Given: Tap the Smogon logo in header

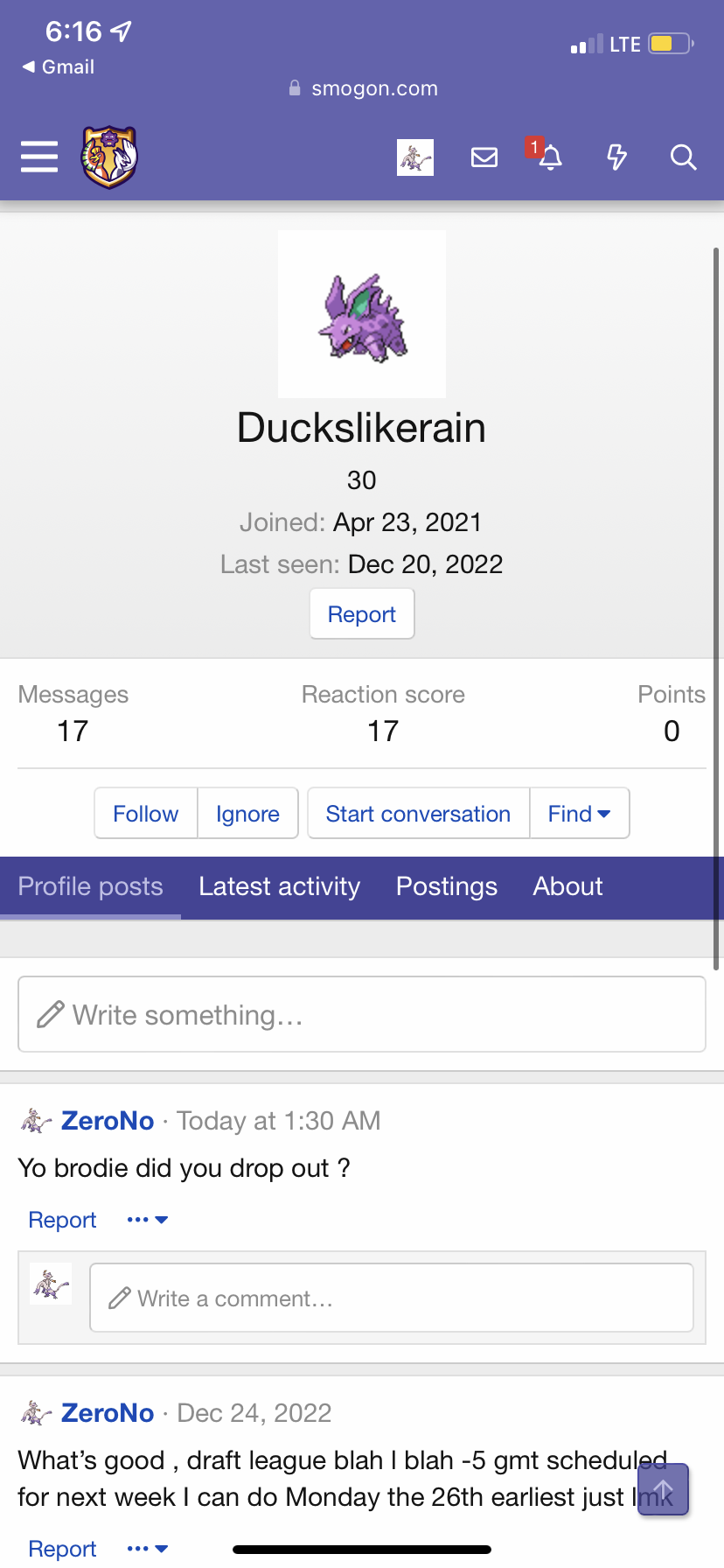Looking at the screenshot, I should pyautogui.click(x=109, y=157).
